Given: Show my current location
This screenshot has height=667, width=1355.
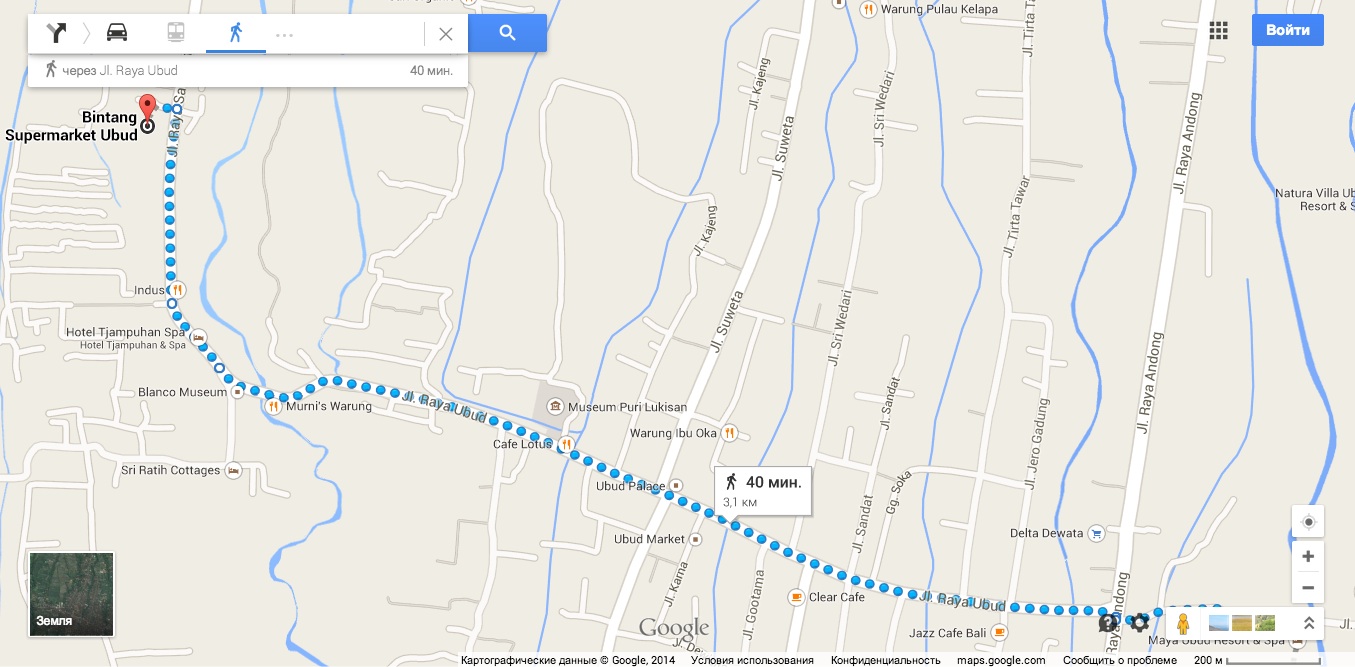Looking at the screenshot, I should 1308,522.
